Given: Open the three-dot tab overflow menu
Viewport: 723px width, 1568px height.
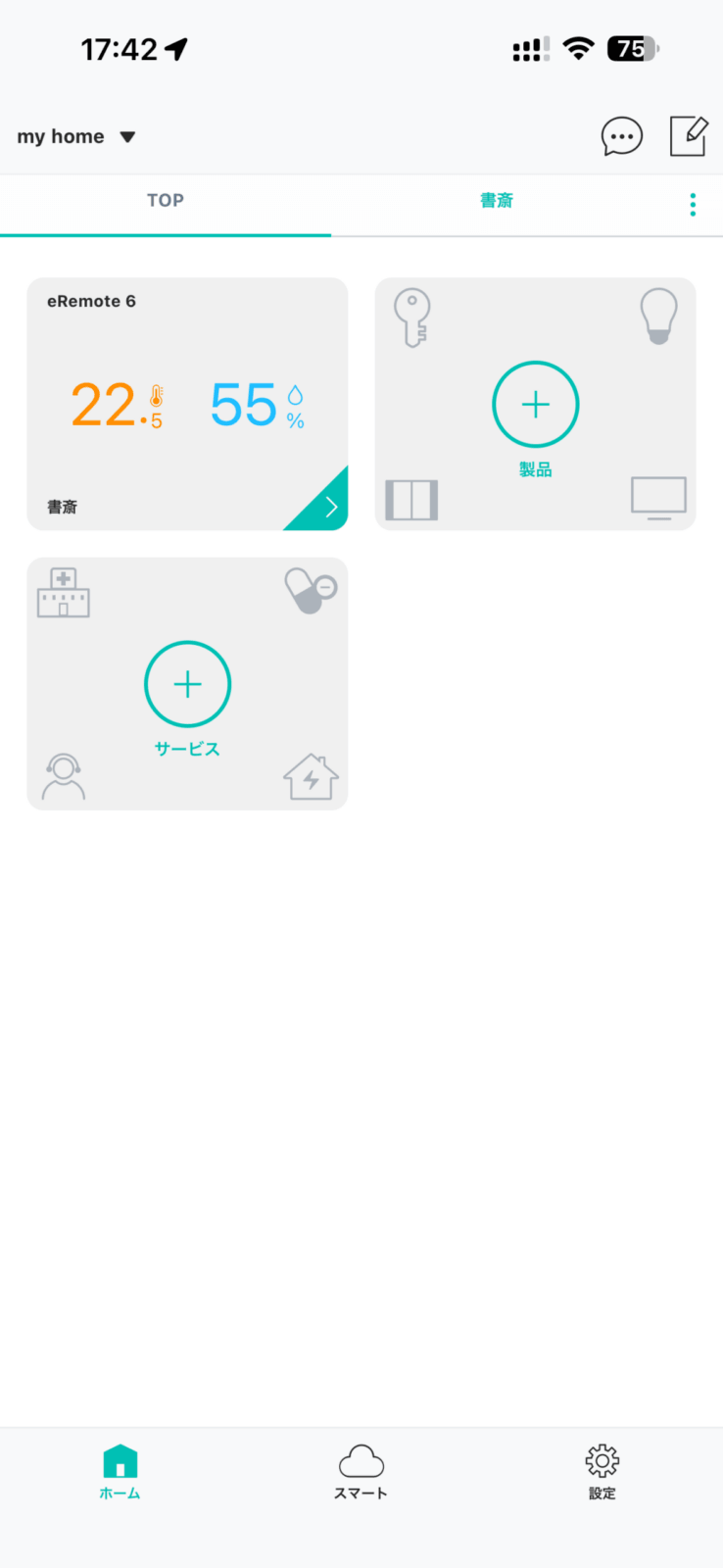Looking at the screenshot, I should [693, 204].
